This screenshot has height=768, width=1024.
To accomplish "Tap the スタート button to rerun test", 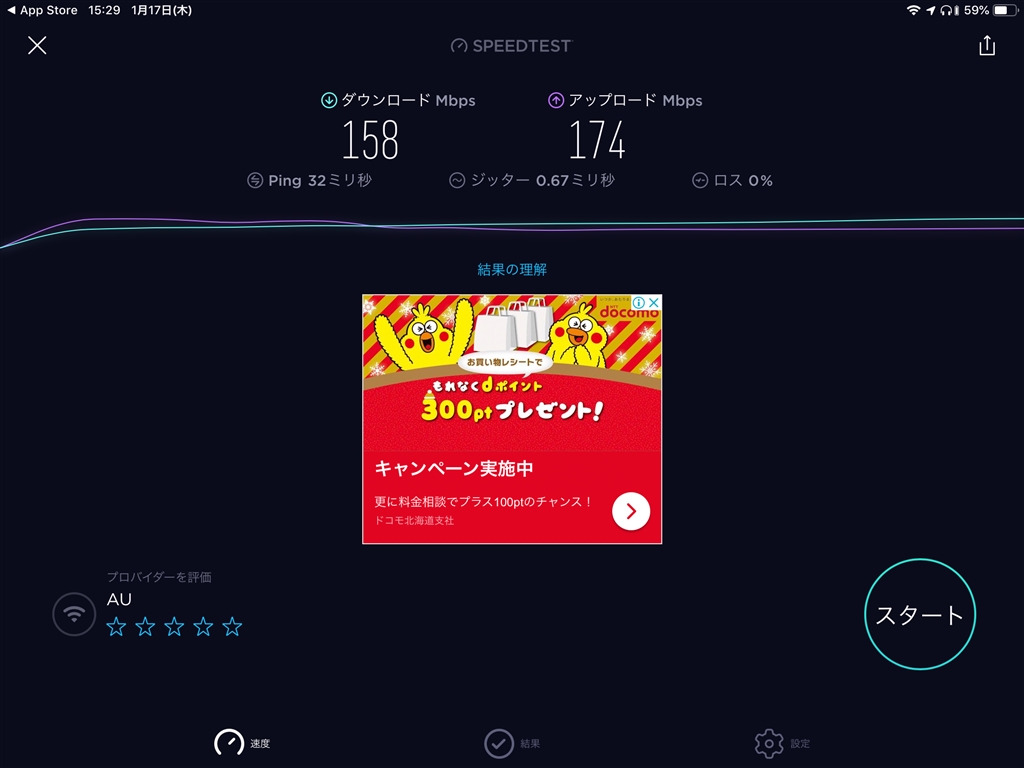I will click(919, 614).
